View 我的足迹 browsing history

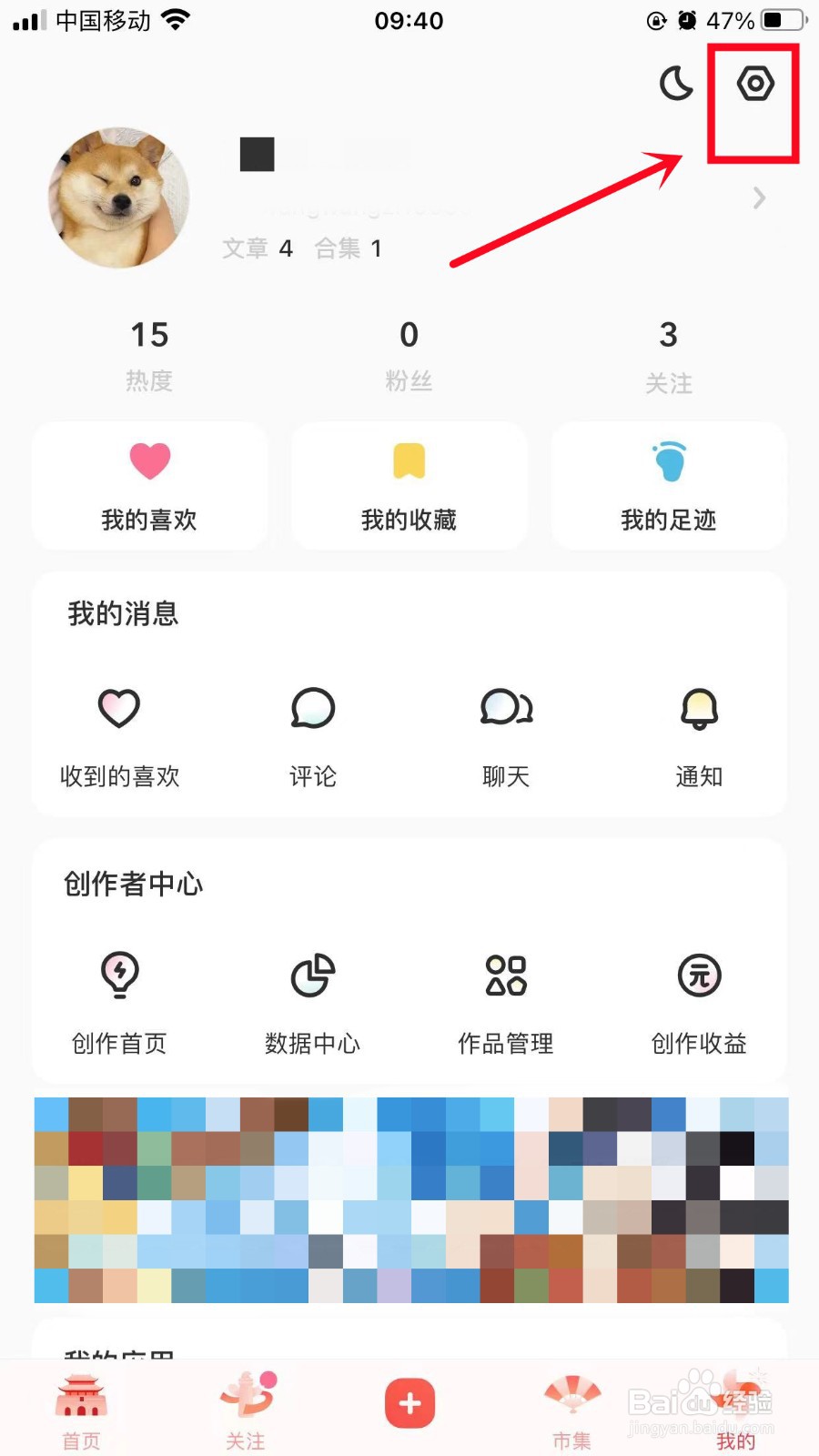[669, 486]
